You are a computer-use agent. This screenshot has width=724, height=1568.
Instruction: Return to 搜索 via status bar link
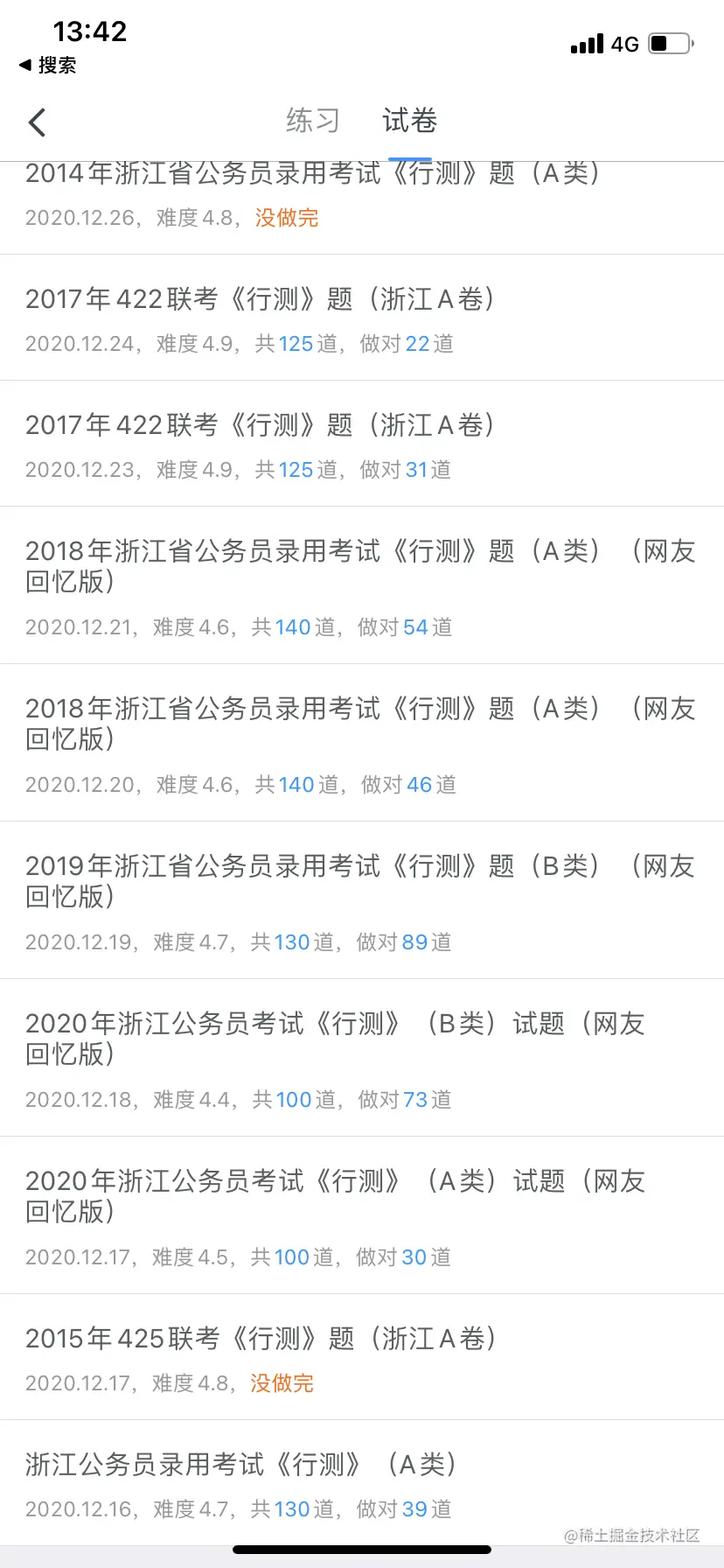click(48, 66)
